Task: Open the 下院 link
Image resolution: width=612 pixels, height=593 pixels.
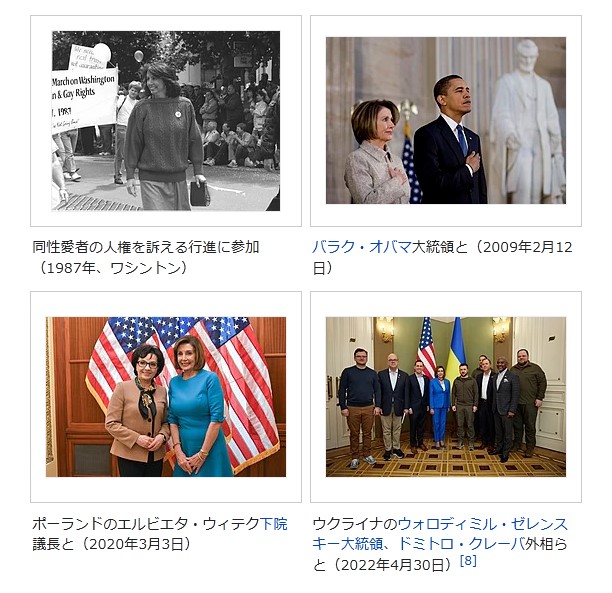Action: coord(273,524)
